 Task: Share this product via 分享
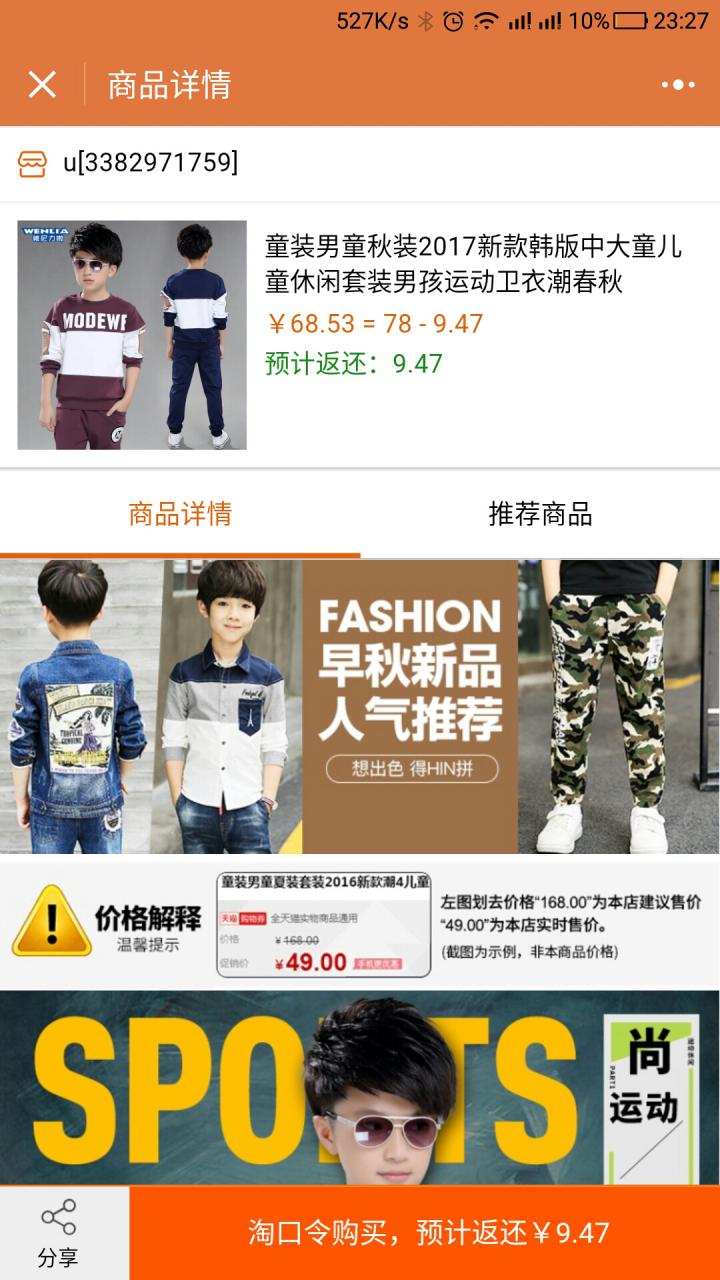59,1234
